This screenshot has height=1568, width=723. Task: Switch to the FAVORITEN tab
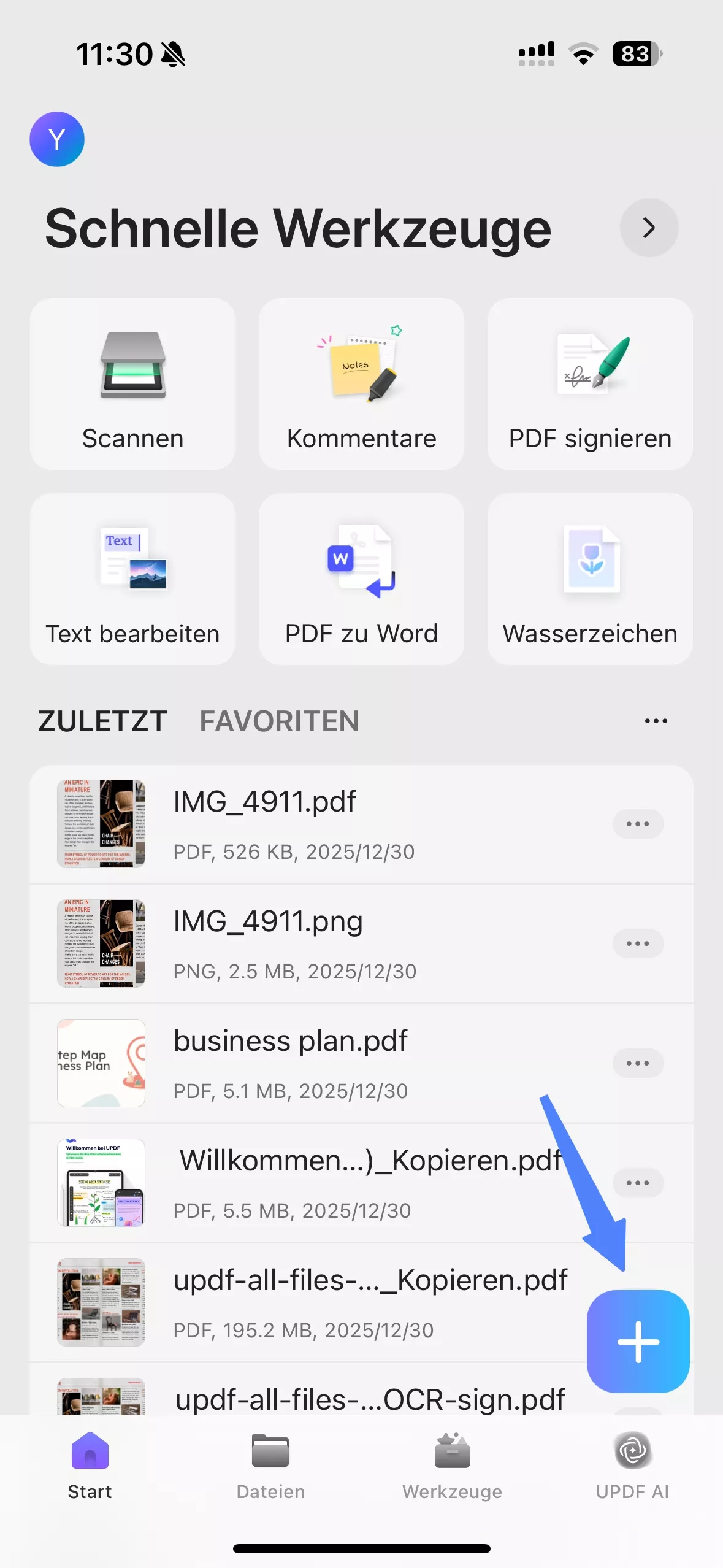[x=279, y=721]
